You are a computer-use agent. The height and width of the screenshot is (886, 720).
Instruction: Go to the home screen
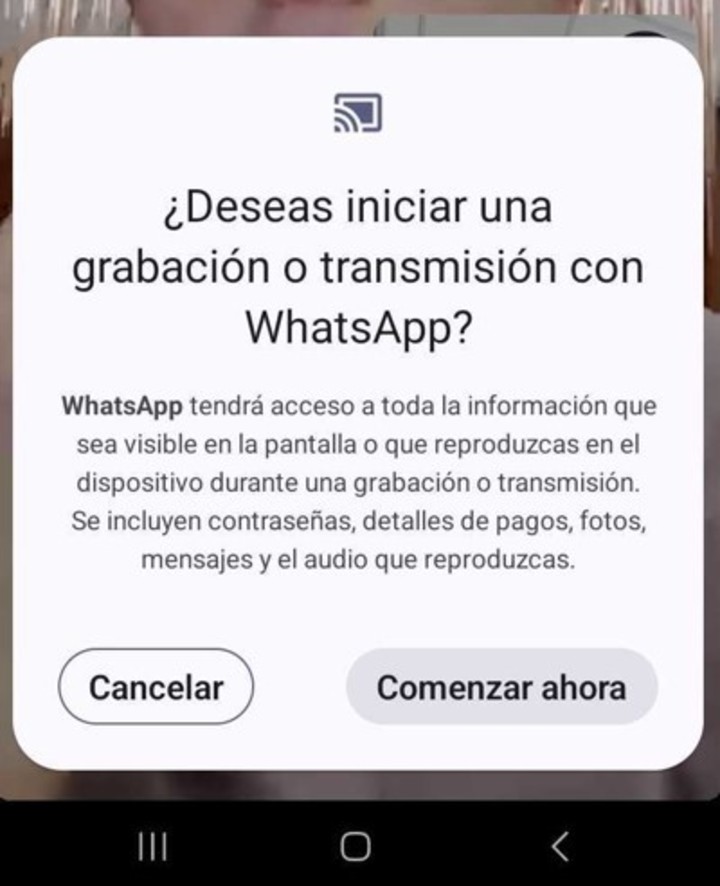(x=356, y=847)
